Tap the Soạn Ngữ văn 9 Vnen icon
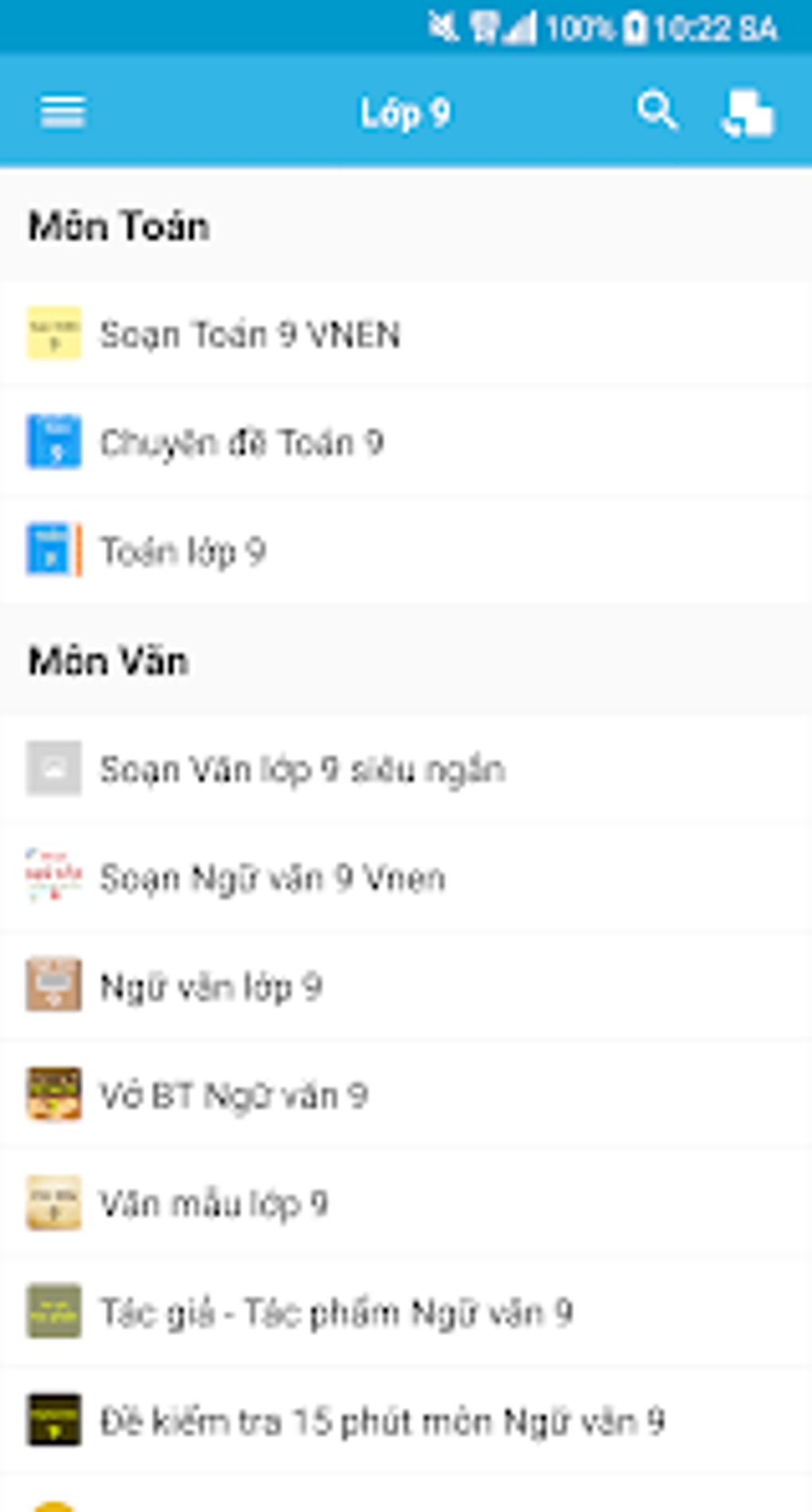This screenshot has height=1512, width=812. click(54, 877)
